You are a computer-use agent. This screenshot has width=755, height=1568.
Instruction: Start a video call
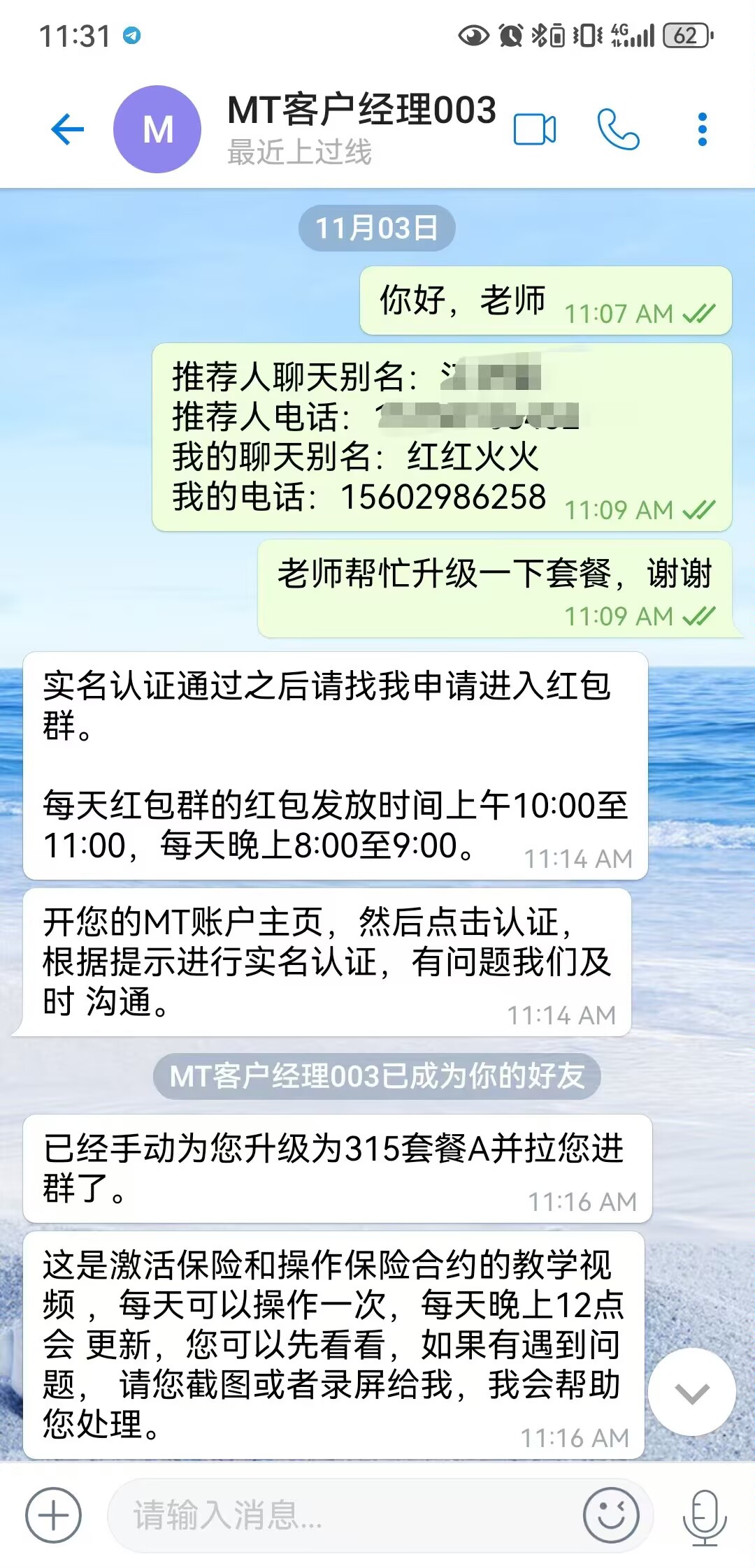click(535, 129)
